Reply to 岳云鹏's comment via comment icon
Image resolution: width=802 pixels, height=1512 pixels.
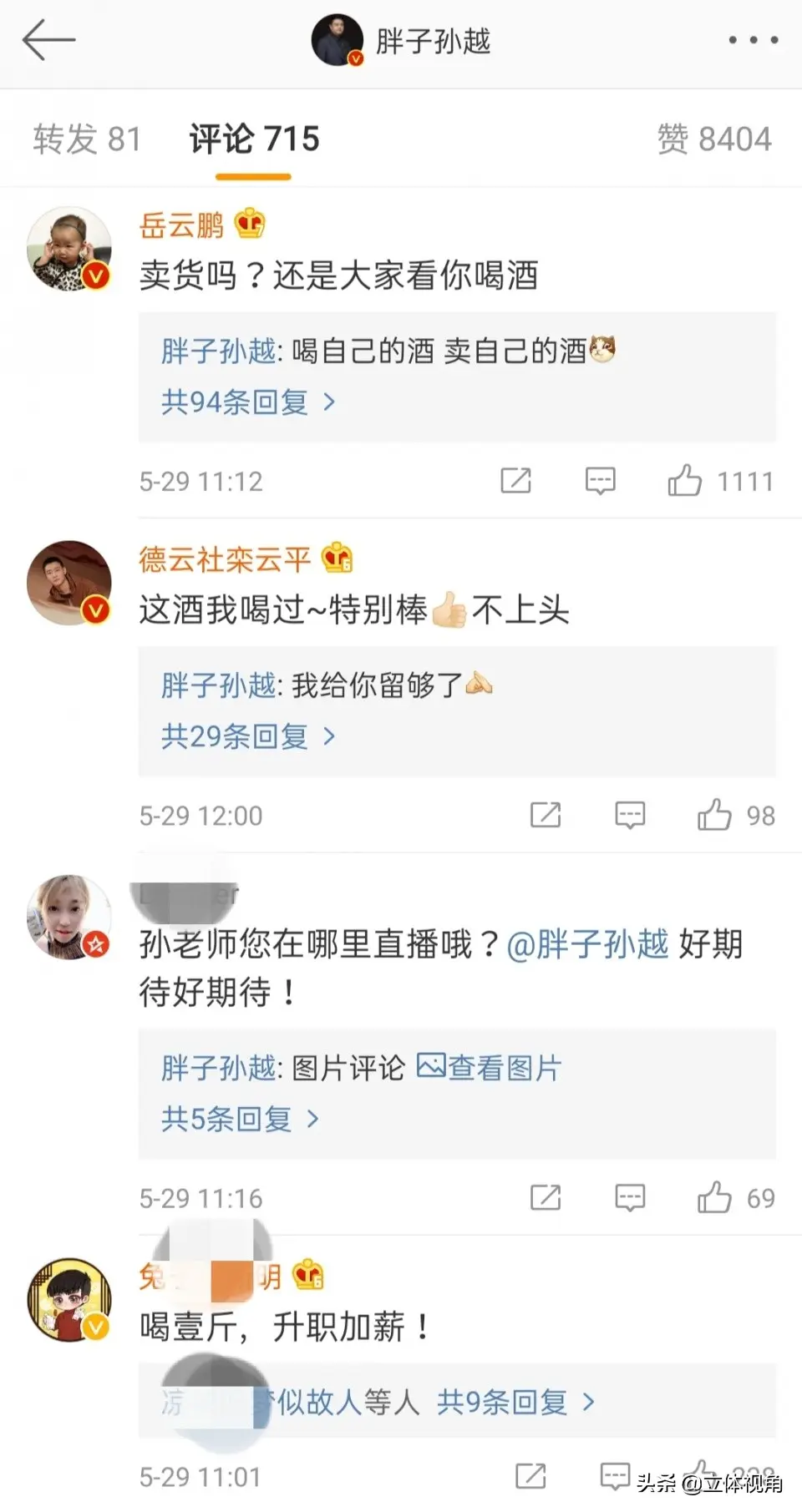click(x=600, y=481)
